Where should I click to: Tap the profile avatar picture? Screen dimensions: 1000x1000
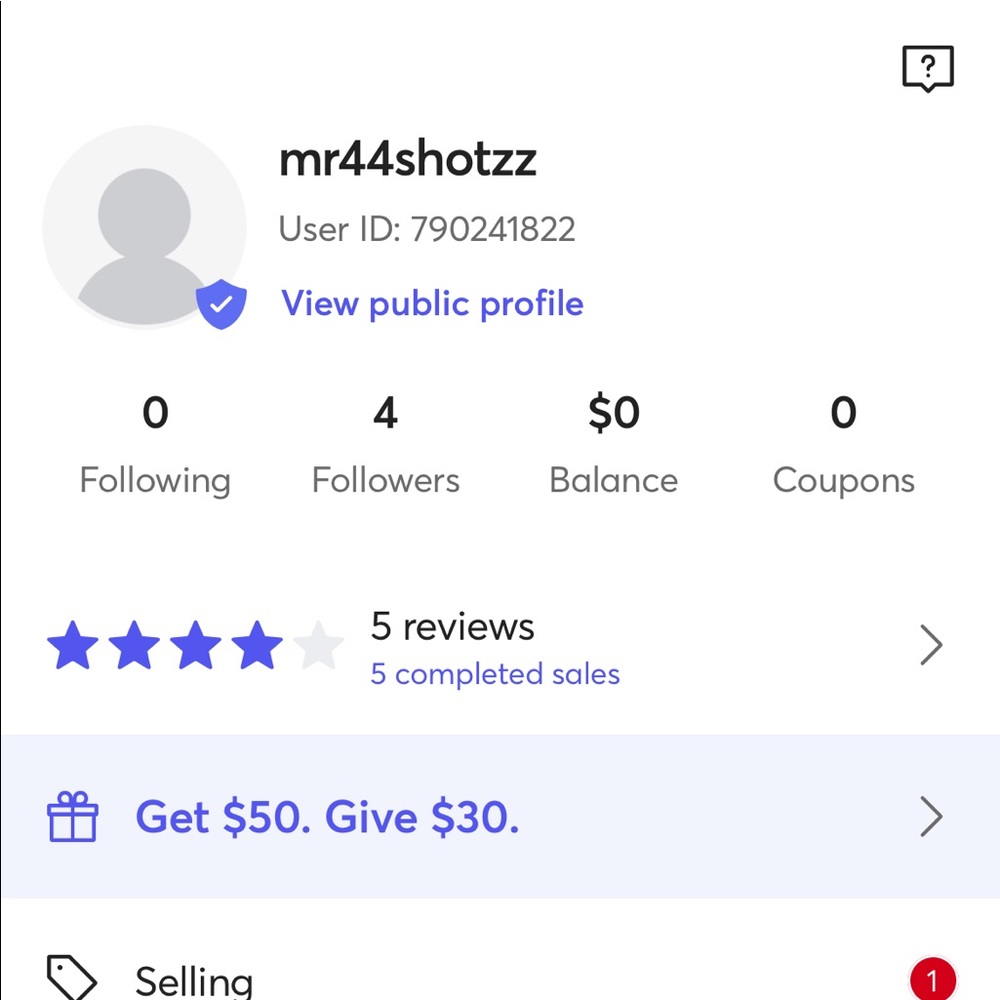pyautogui.click(x=144, y=227)
